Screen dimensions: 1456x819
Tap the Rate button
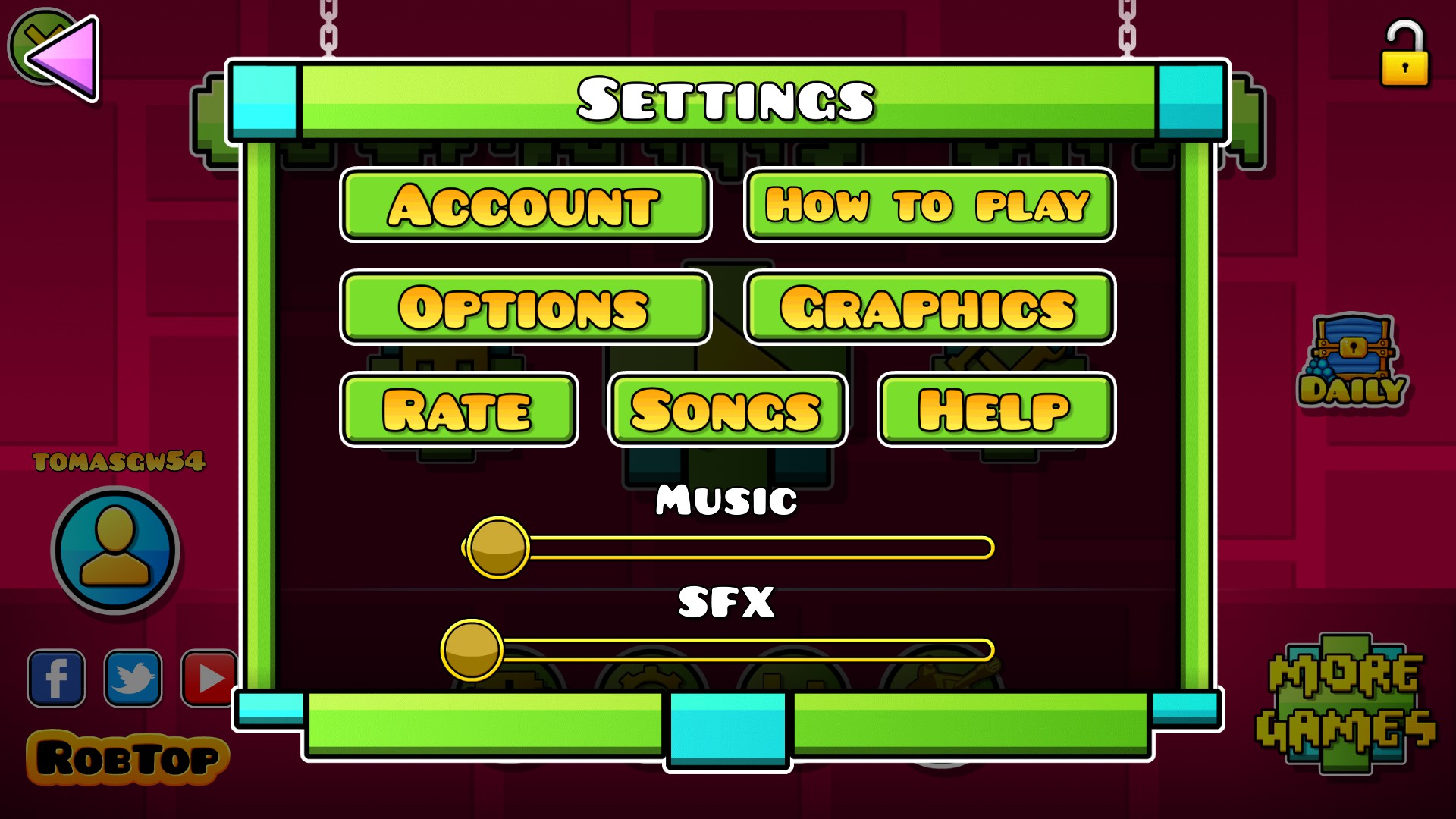(458, 410)
